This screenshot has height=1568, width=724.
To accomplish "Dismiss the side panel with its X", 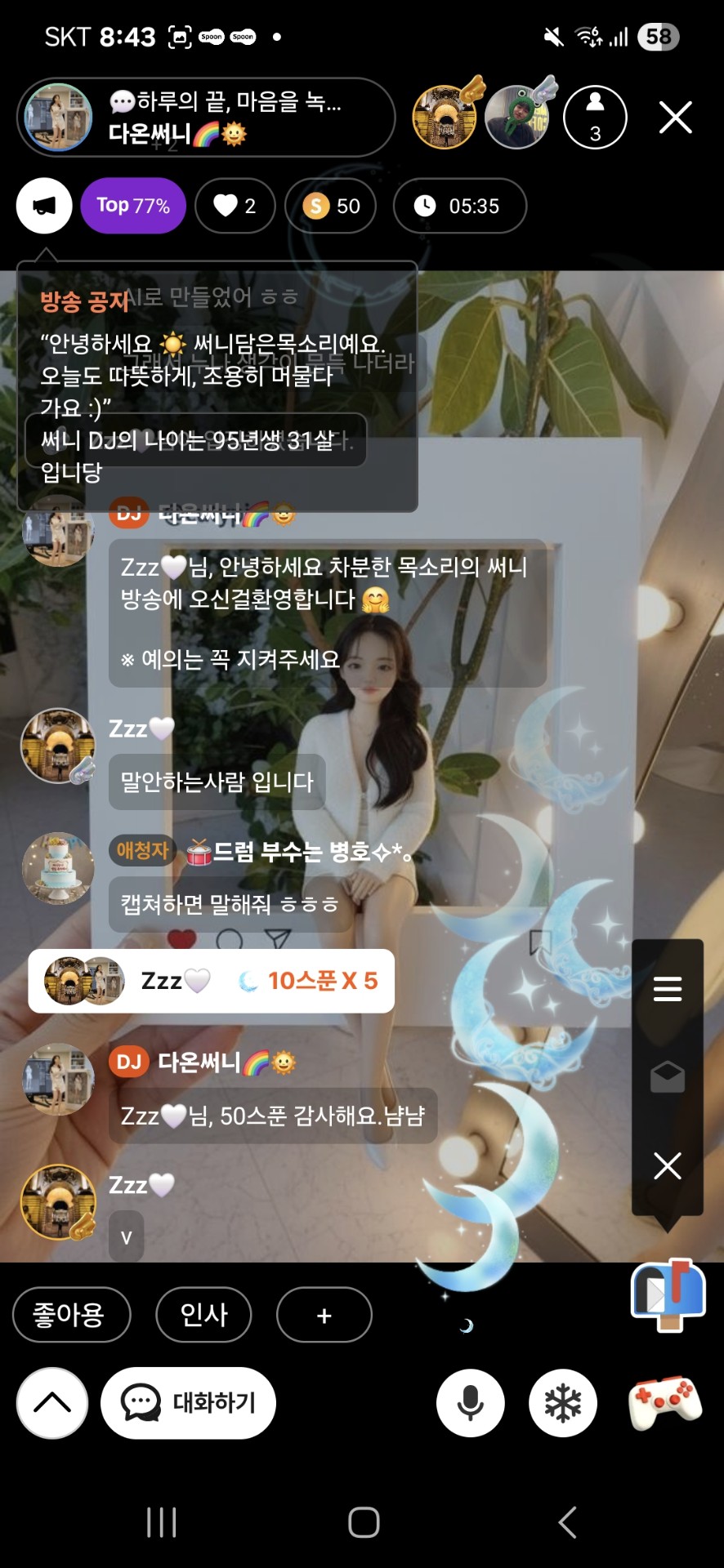I will [x=668, y=1165].
